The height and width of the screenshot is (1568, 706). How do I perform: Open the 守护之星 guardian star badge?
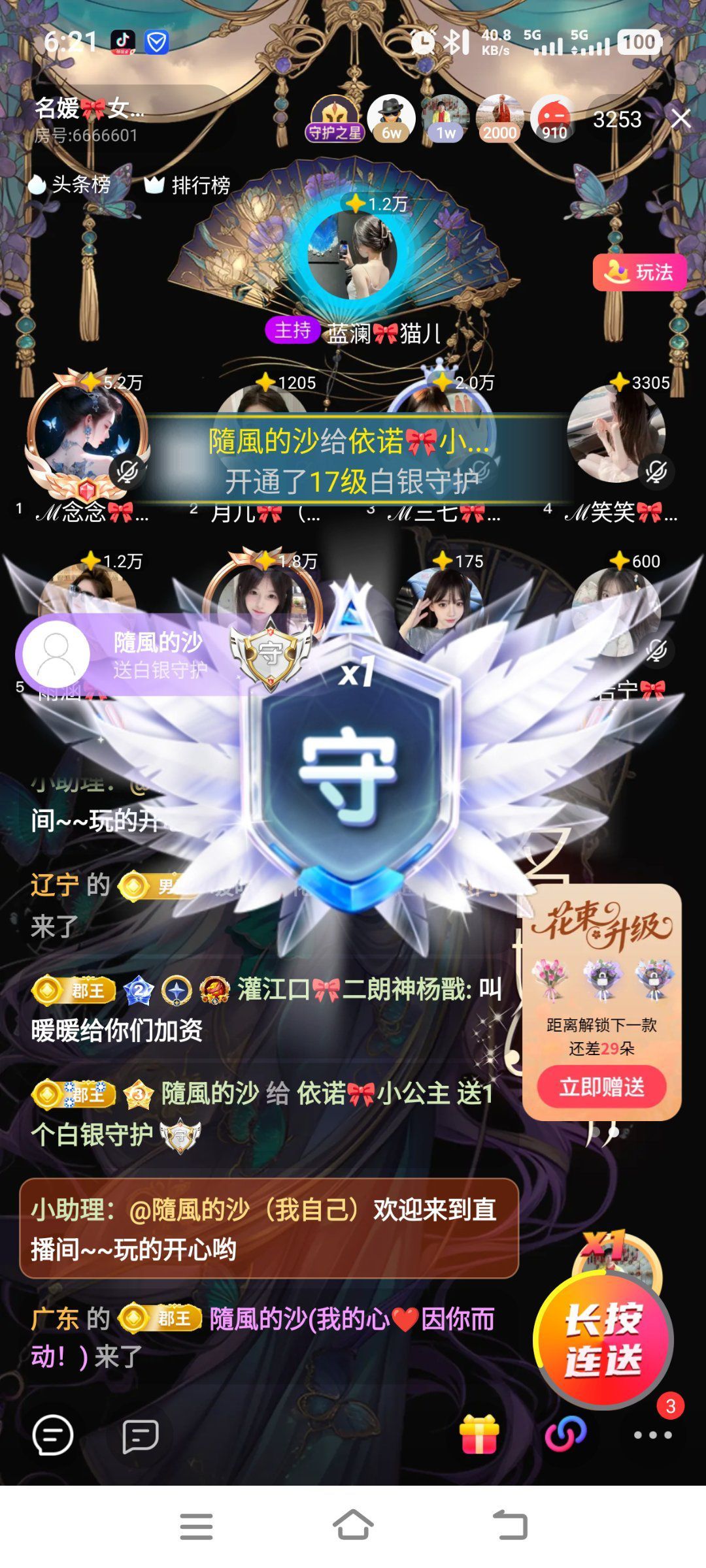click(x=335, y=119)
